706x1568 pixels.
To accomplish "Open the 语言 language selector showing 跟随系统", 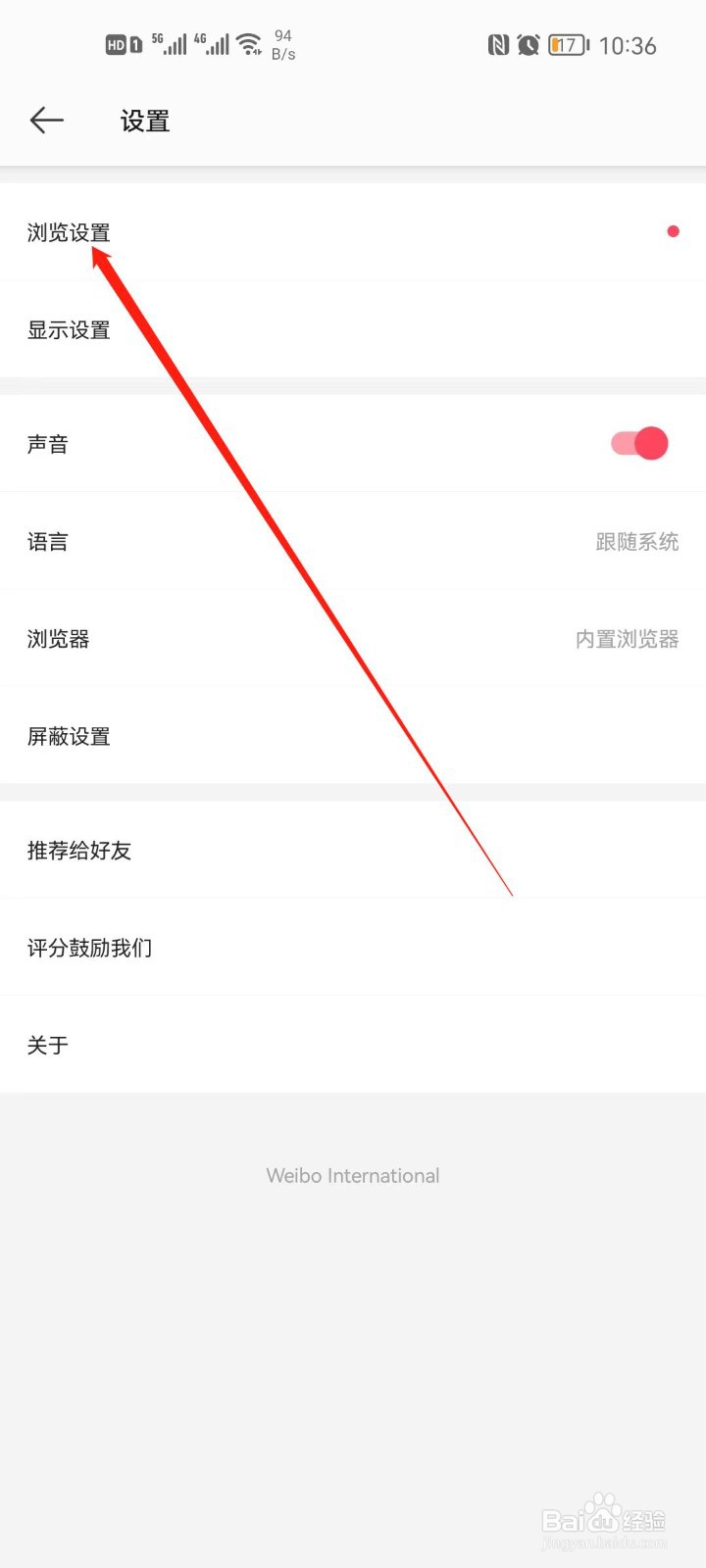I will (x=353, y=541).
